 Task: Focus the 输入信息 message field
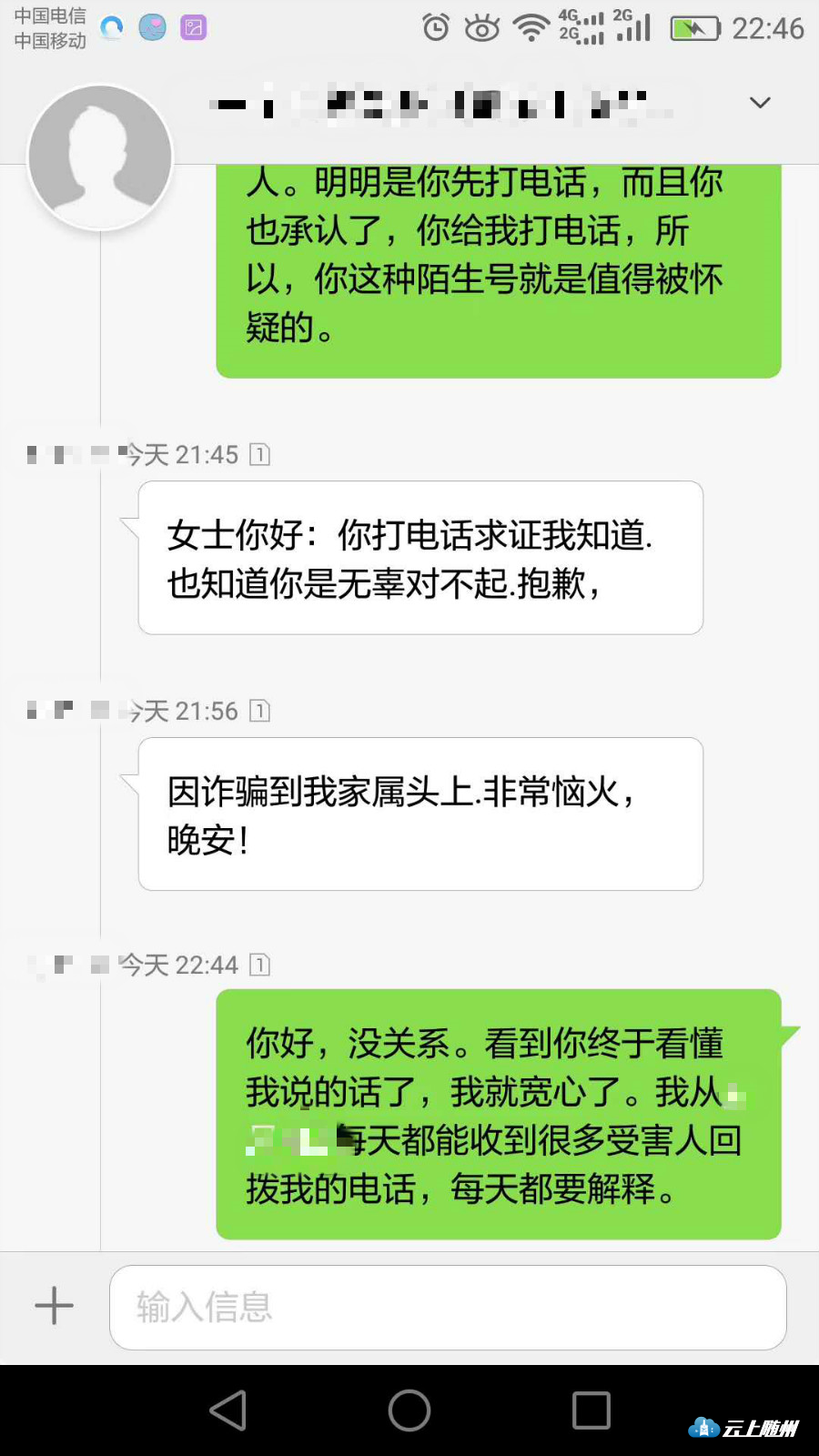[x=447, y=1308]
